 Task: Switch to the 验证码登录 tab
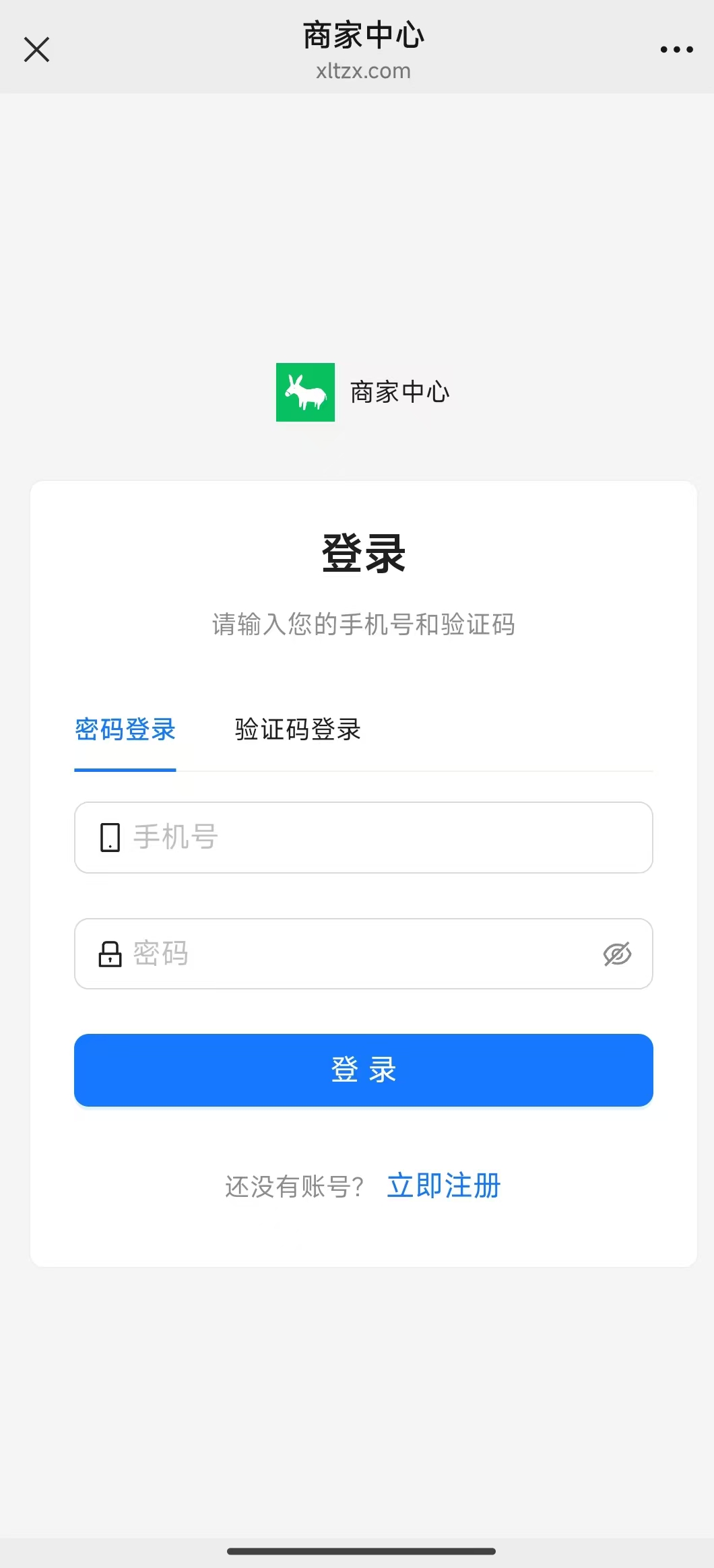pyautogui.click(x=298, y=729)
